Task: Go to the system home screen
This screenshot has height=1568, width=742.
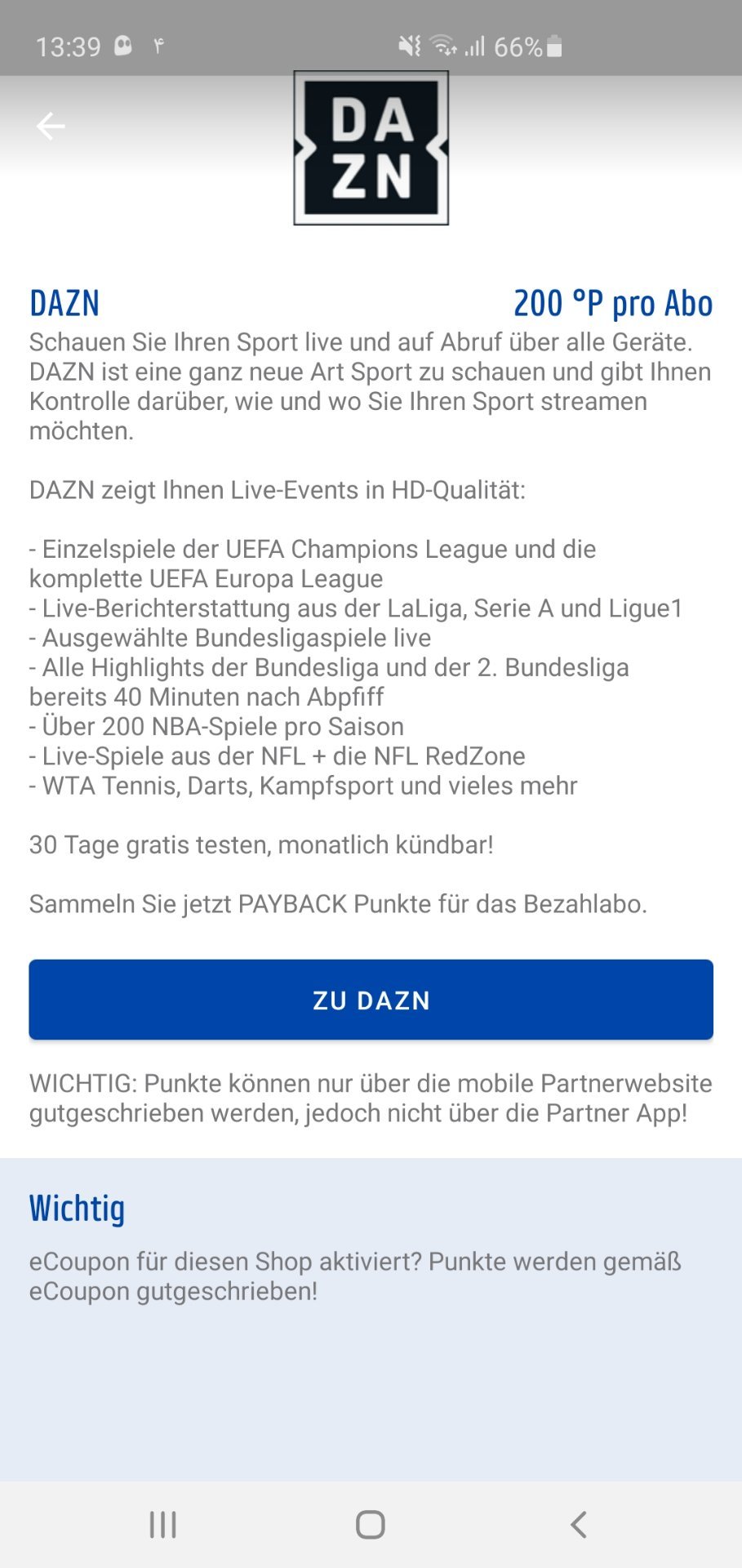Action: (x=371, y=1524)
